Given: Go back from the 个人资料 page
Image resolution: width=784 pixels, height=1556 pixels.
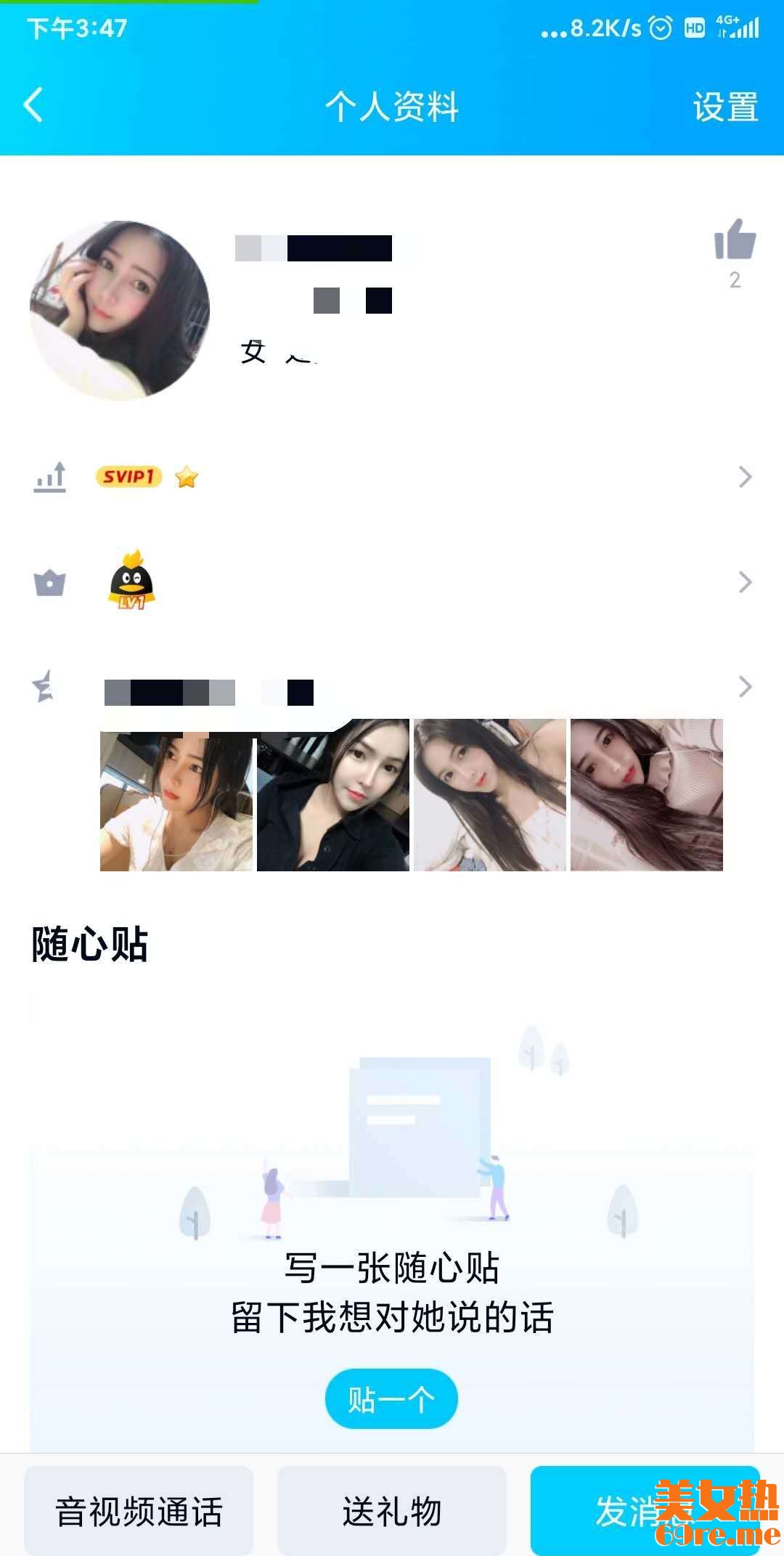Looking at the screenshot, I should tap(33, 105).
